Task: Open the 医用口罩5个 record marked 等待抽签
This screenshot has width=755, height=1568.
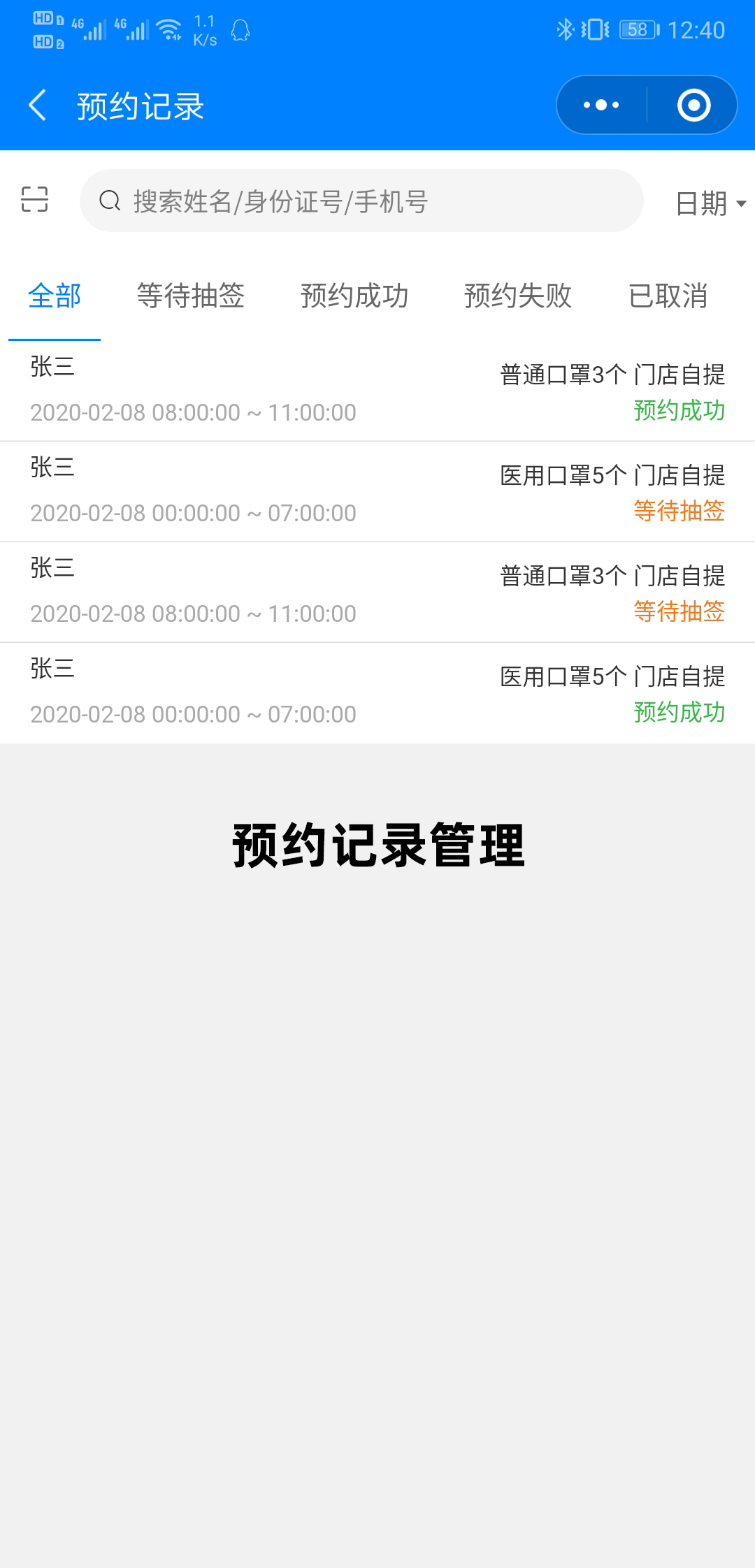Action: click(377, 491)
